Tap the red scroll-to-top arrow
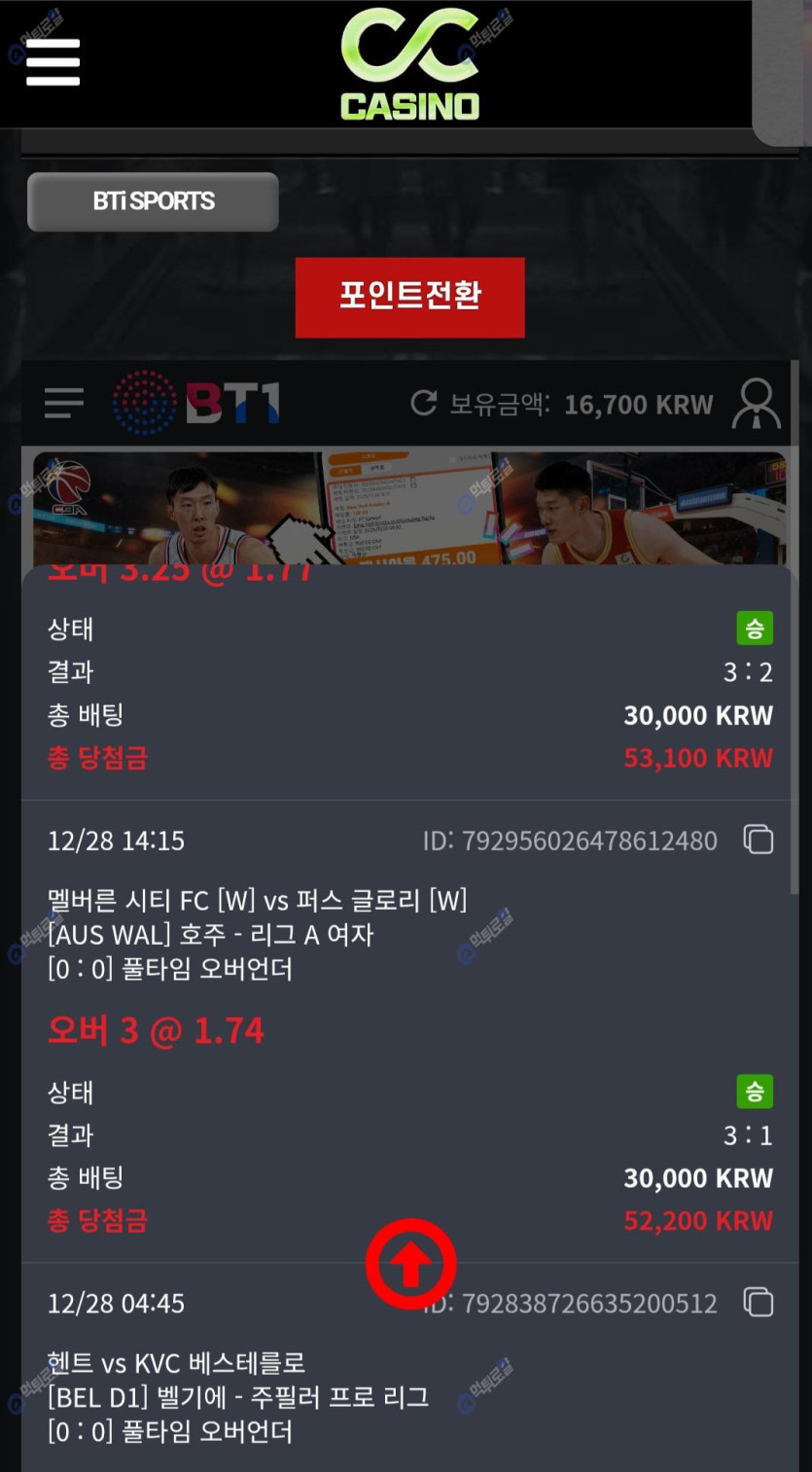The width and height of the screenshot is (812, 1472). 410,1265
